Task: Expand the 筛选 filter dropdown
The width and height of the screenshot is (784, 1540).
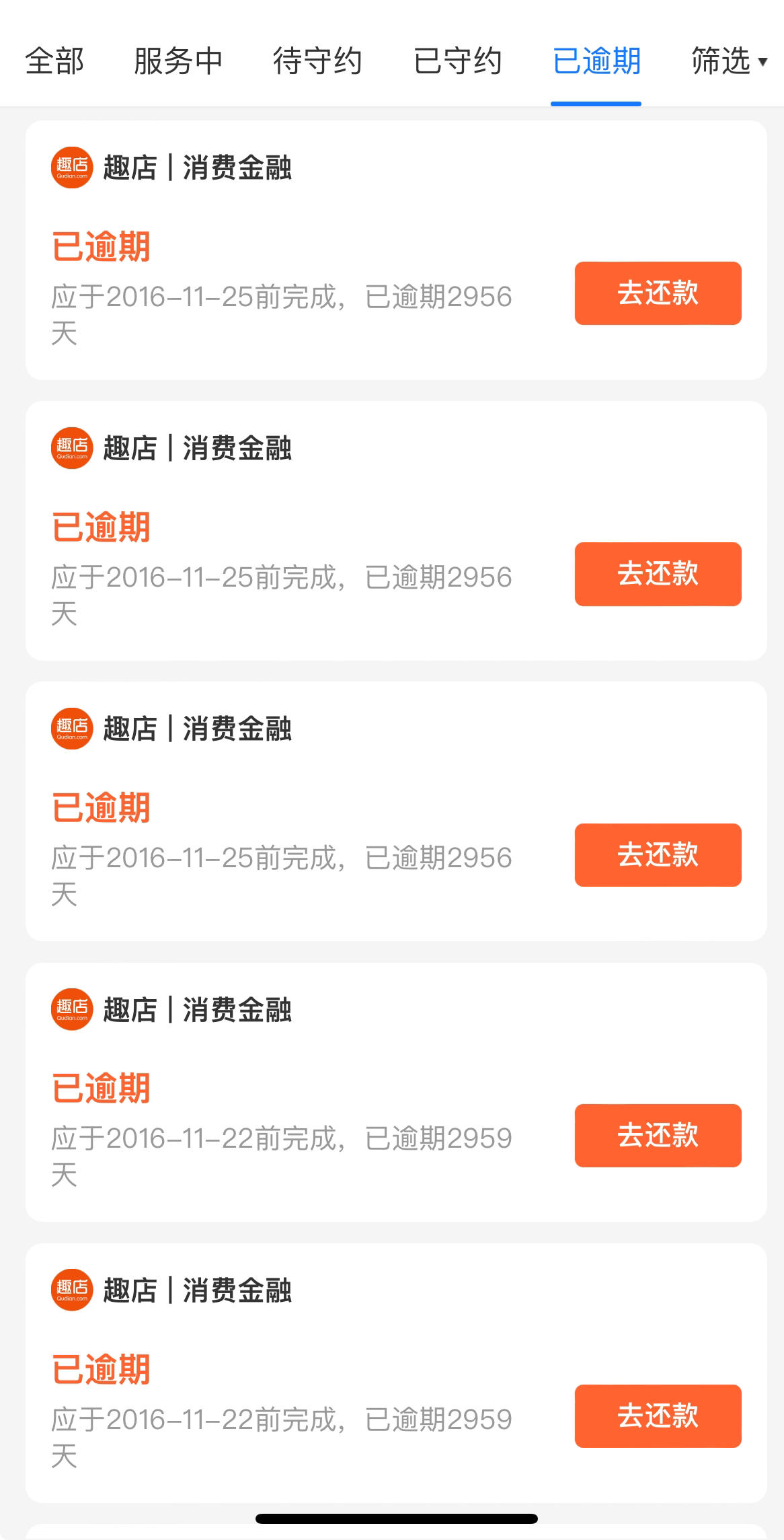Action: 730,61
